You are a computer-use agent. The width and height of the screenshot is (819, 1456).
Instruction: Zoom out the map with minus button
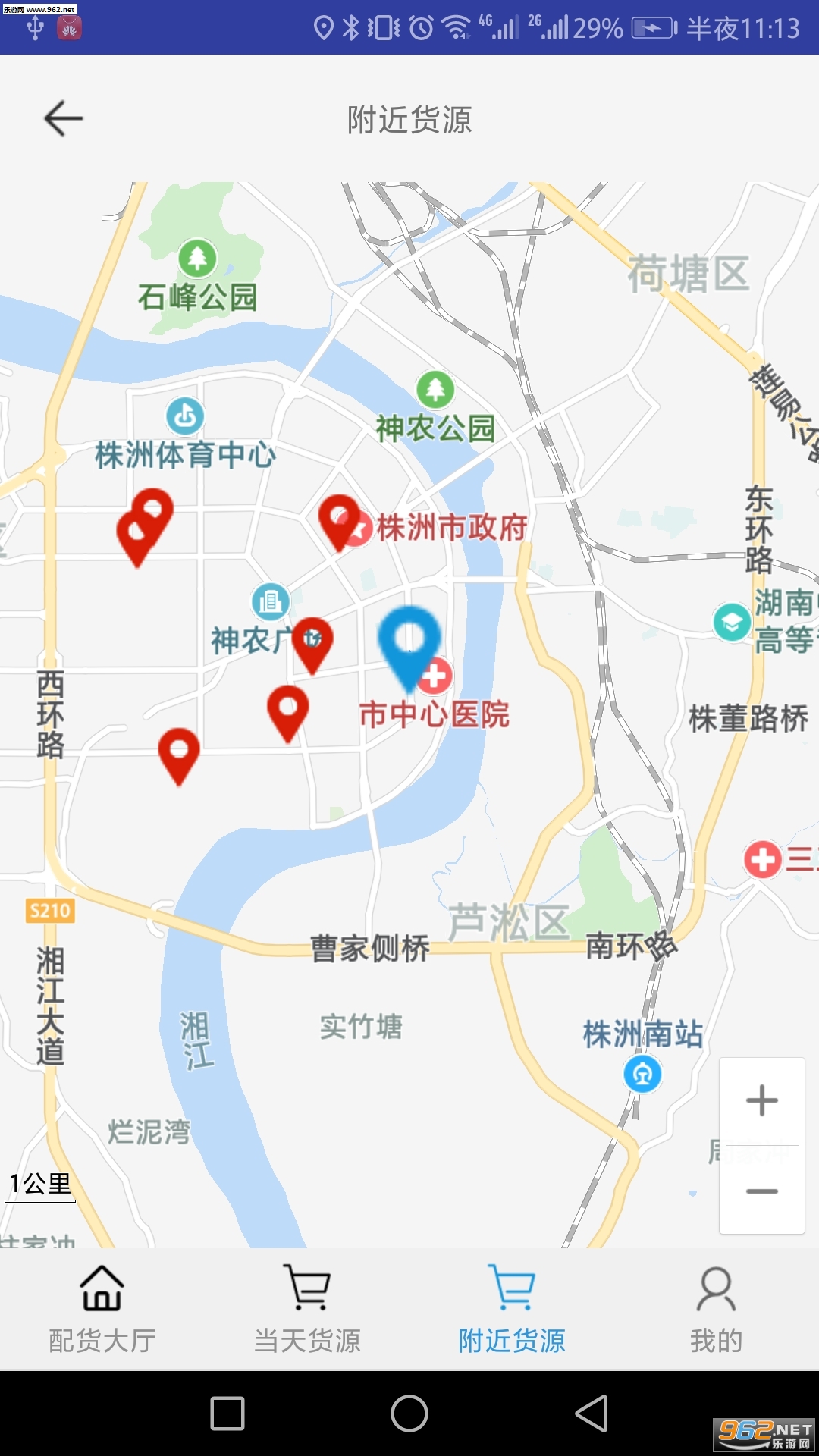point(761,1191)
